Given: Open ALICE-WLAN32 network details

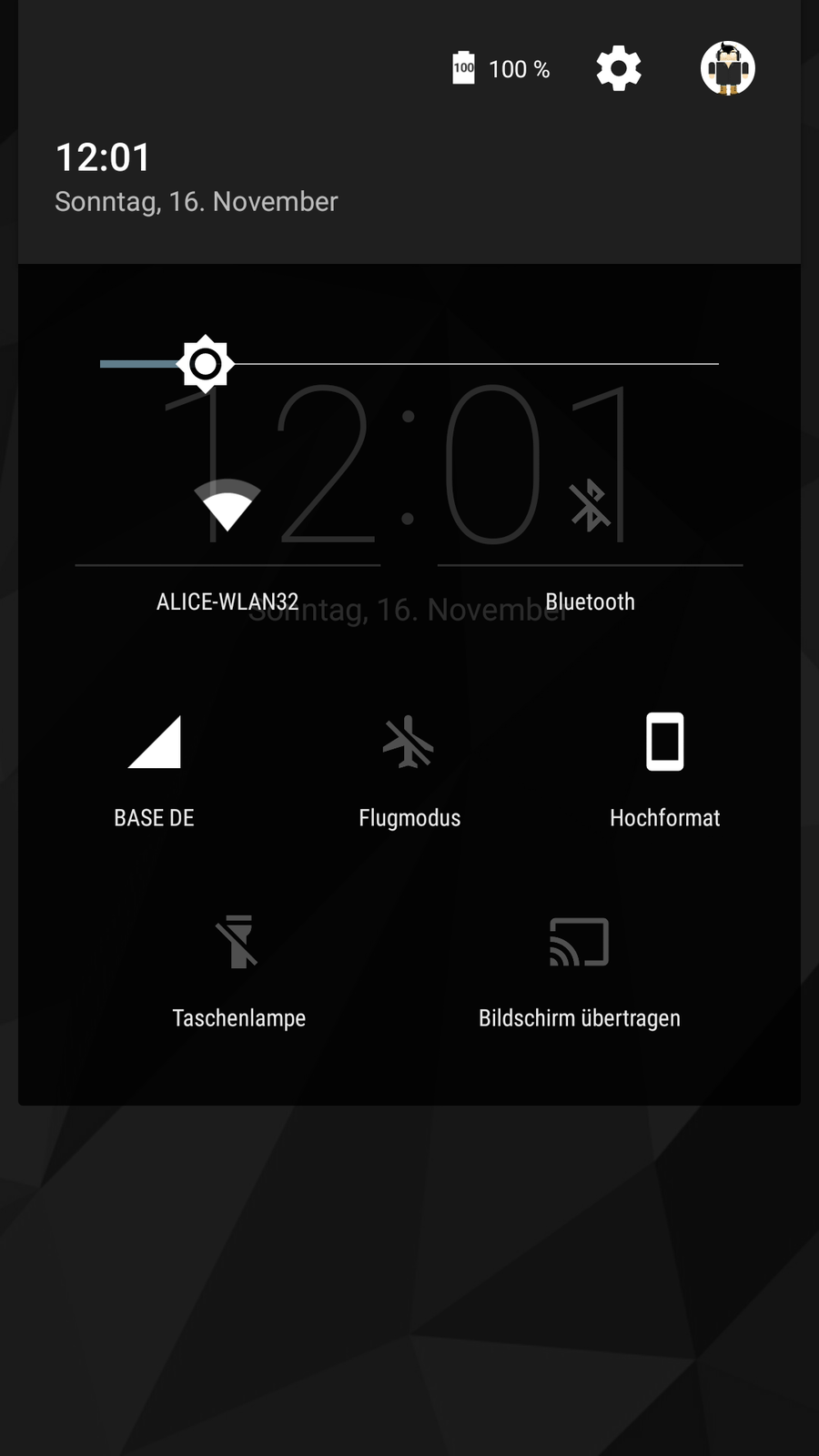Looking at the screenshot, I should (227, 602).
